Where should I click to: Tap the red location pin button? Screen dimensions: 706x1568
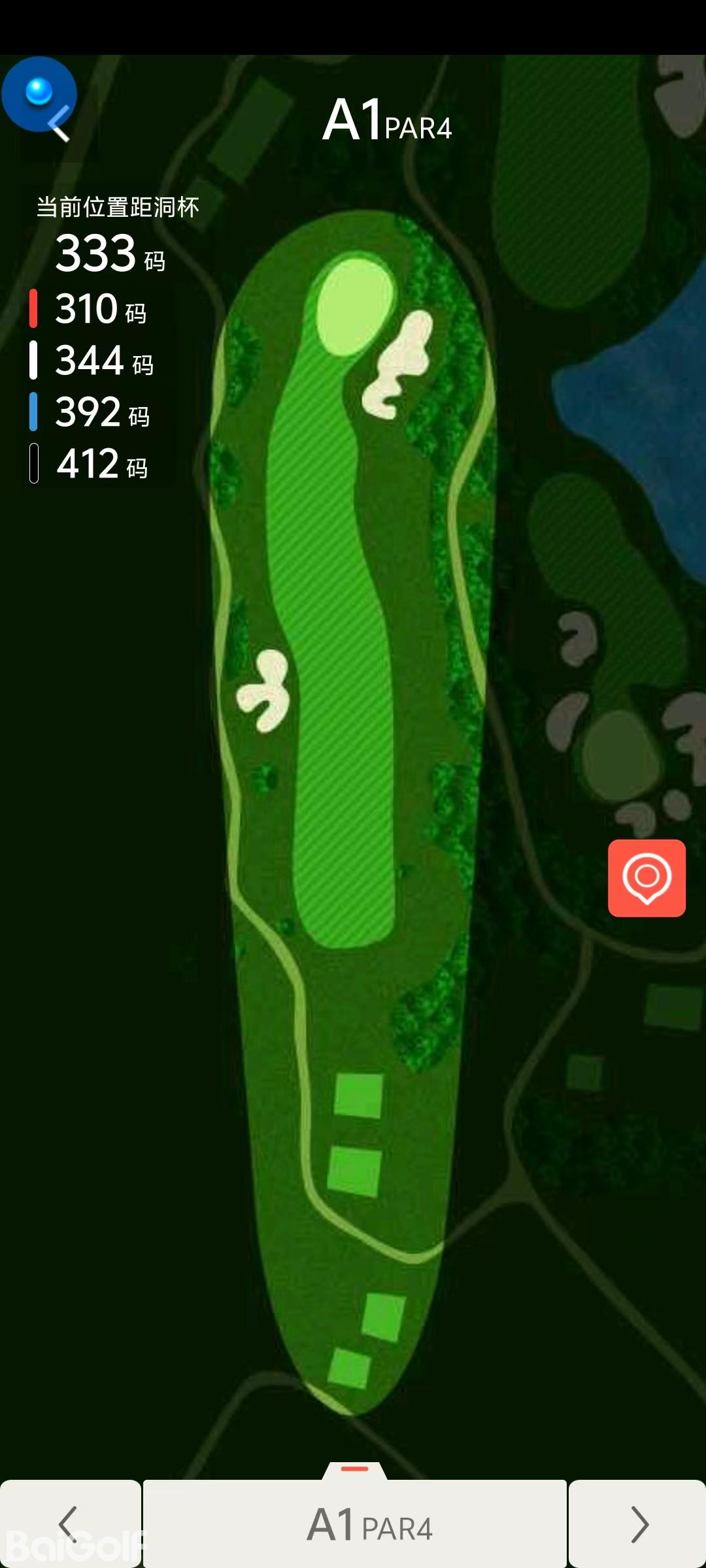tap(647, 877)
